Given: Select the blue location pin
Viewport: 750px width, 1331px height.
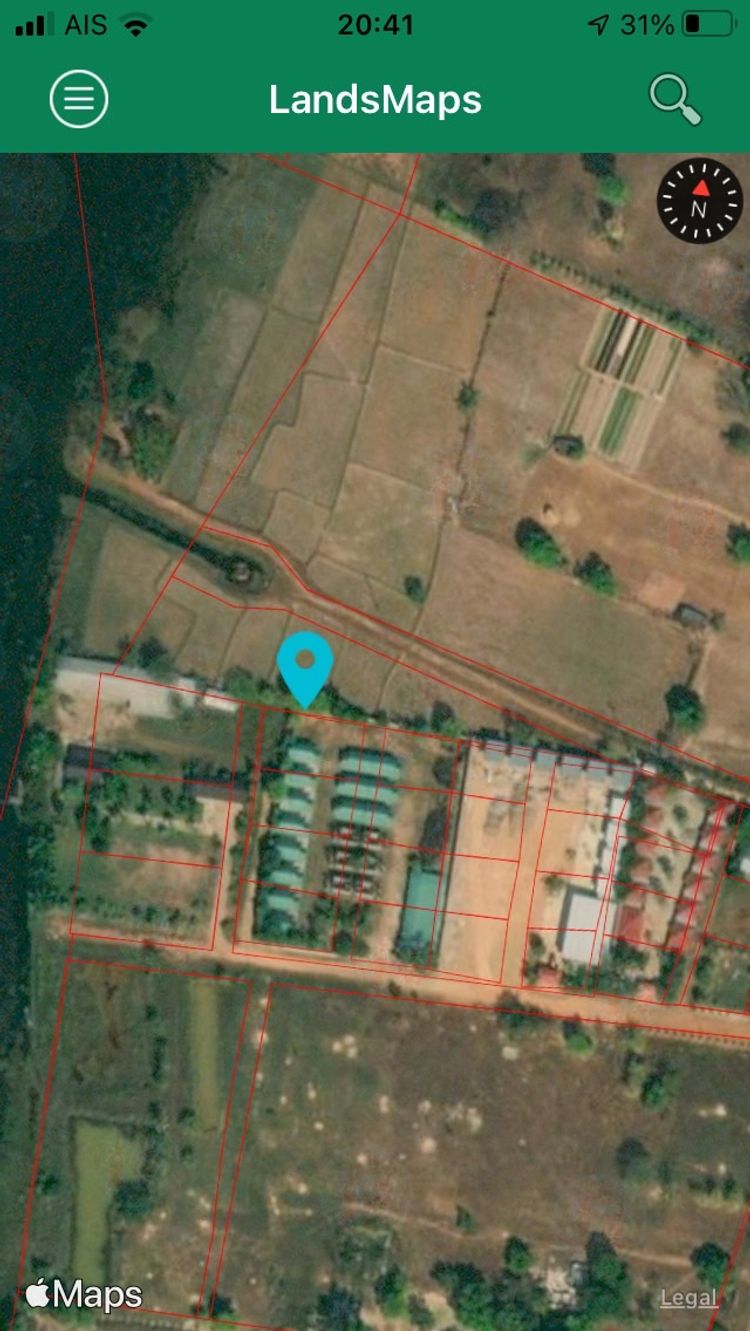Looking at the screenshot, I should pyautogui.click(x=305, y=666).
